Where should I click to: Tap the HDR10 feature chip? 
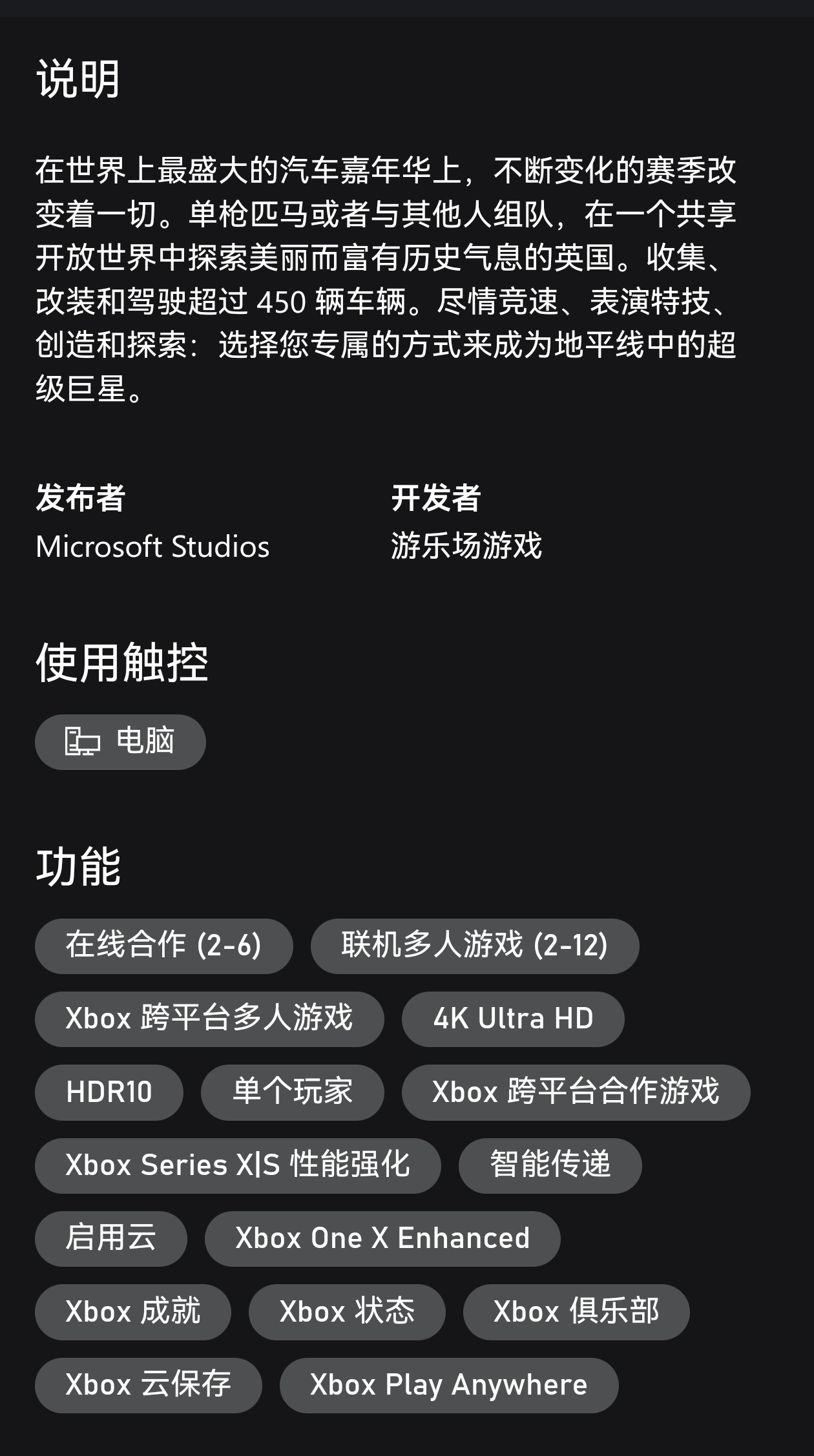[109, 1092]
